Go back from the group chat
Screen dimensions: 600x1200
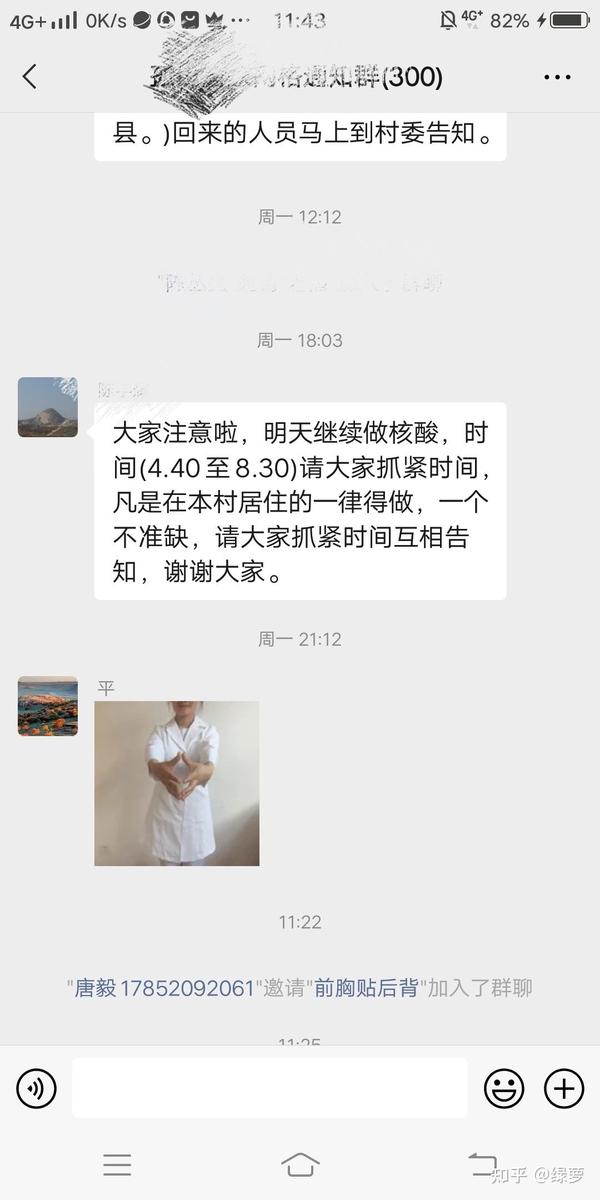tap(29, 77)
